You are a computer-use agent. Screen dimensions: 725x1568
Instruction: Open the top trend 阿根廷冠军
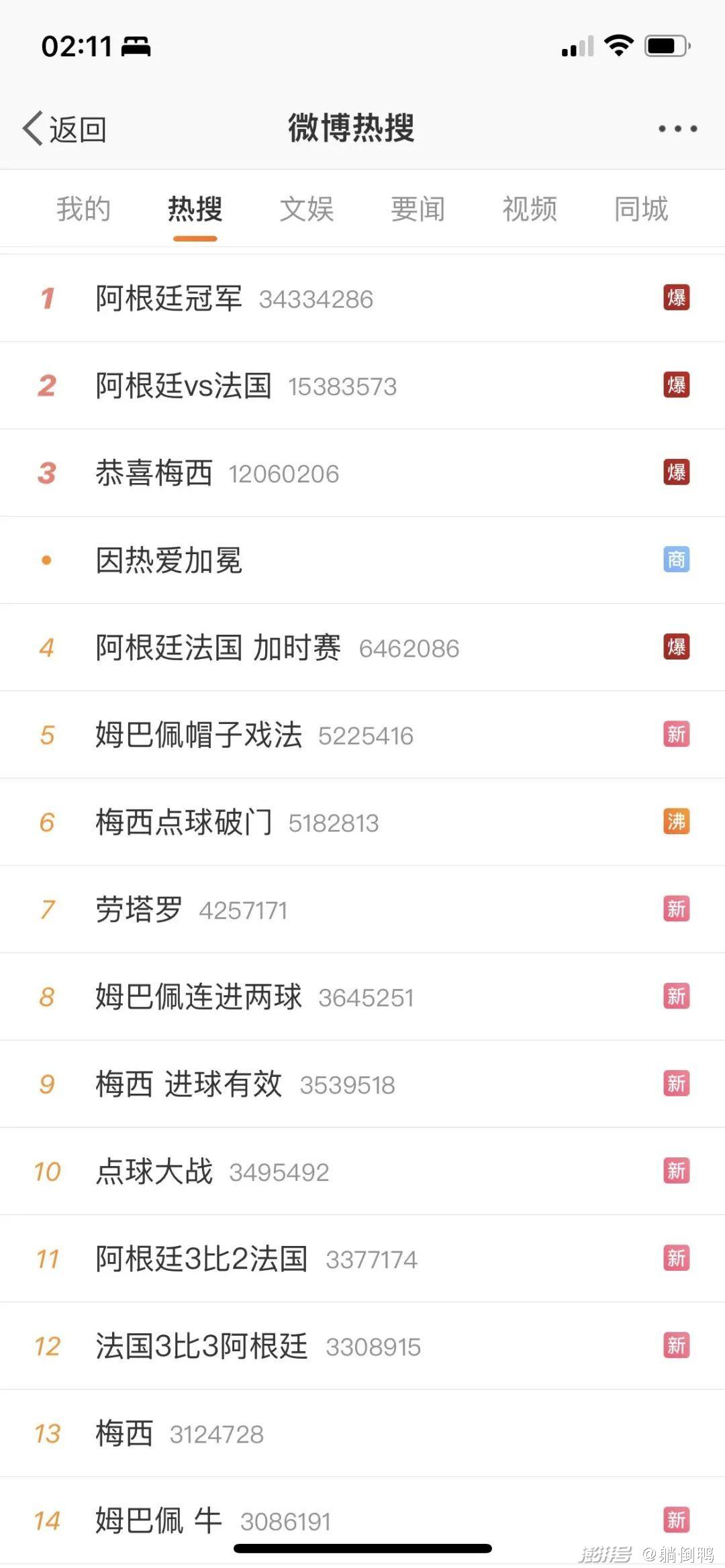pos(362,299)
